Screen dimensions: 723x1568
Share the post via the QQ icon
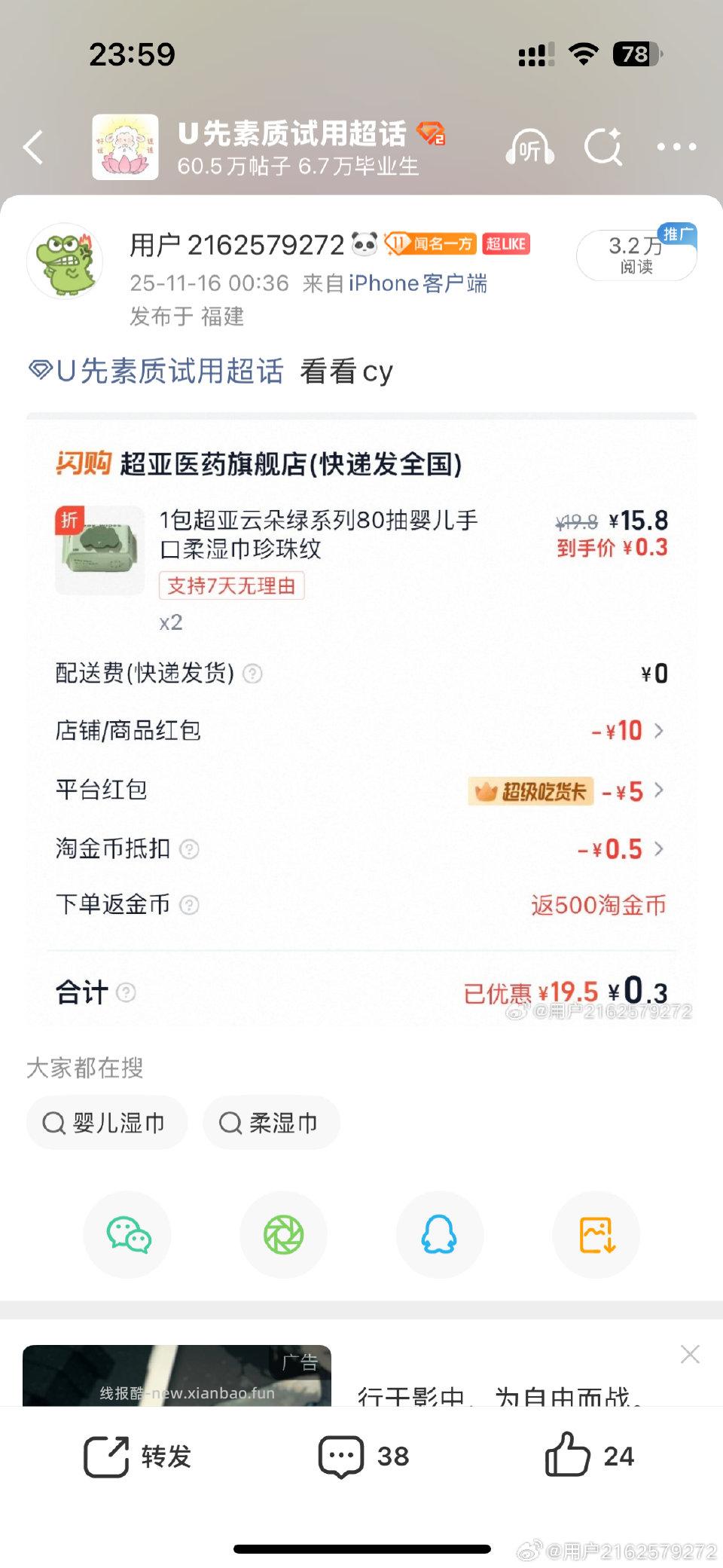tap(440, 1235)
